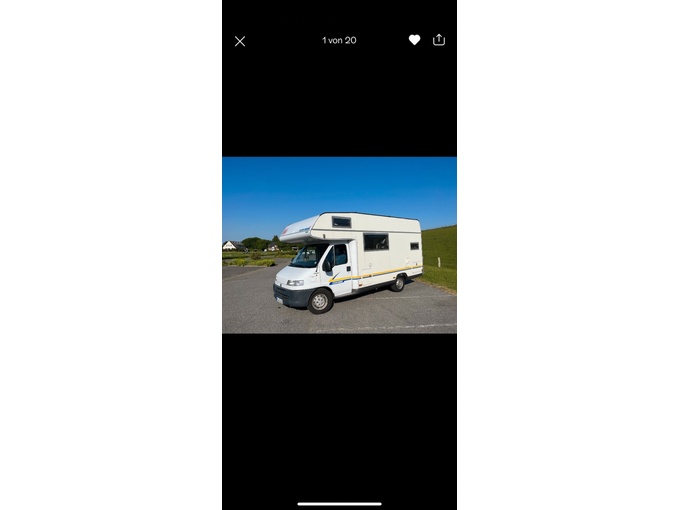Share this listing photo
Viewport: 680px width, 510px height.
coord(439,40)
